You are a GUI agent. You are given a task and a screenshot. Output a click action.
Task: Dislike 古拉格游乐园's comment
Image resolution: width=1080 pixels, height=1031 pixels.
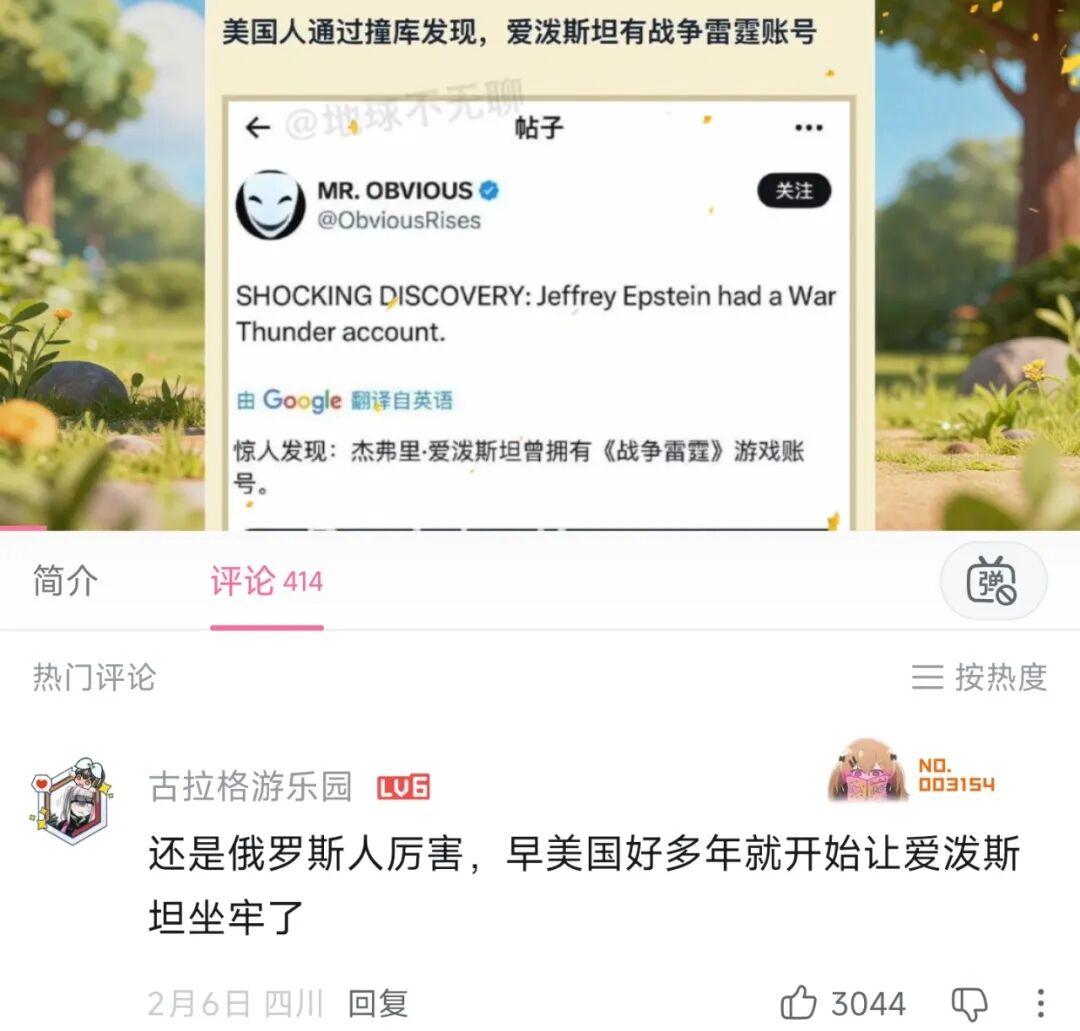pyautogui.click(x=968, y=1003)
